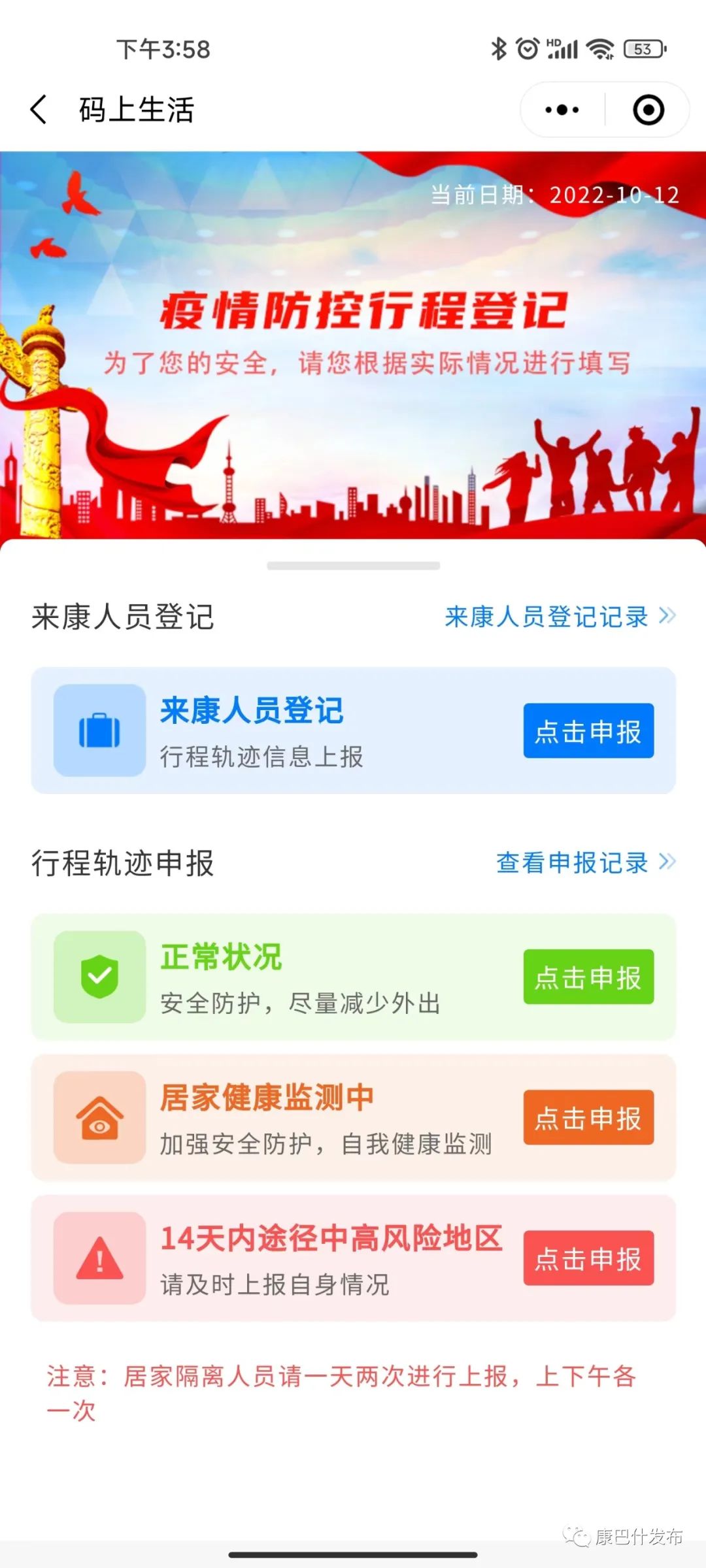The height and width of the screenshot is (1568, 706).
Task: Tap the orange 点击申报 for 居家健康监测中
Action: pos(588,1117)
